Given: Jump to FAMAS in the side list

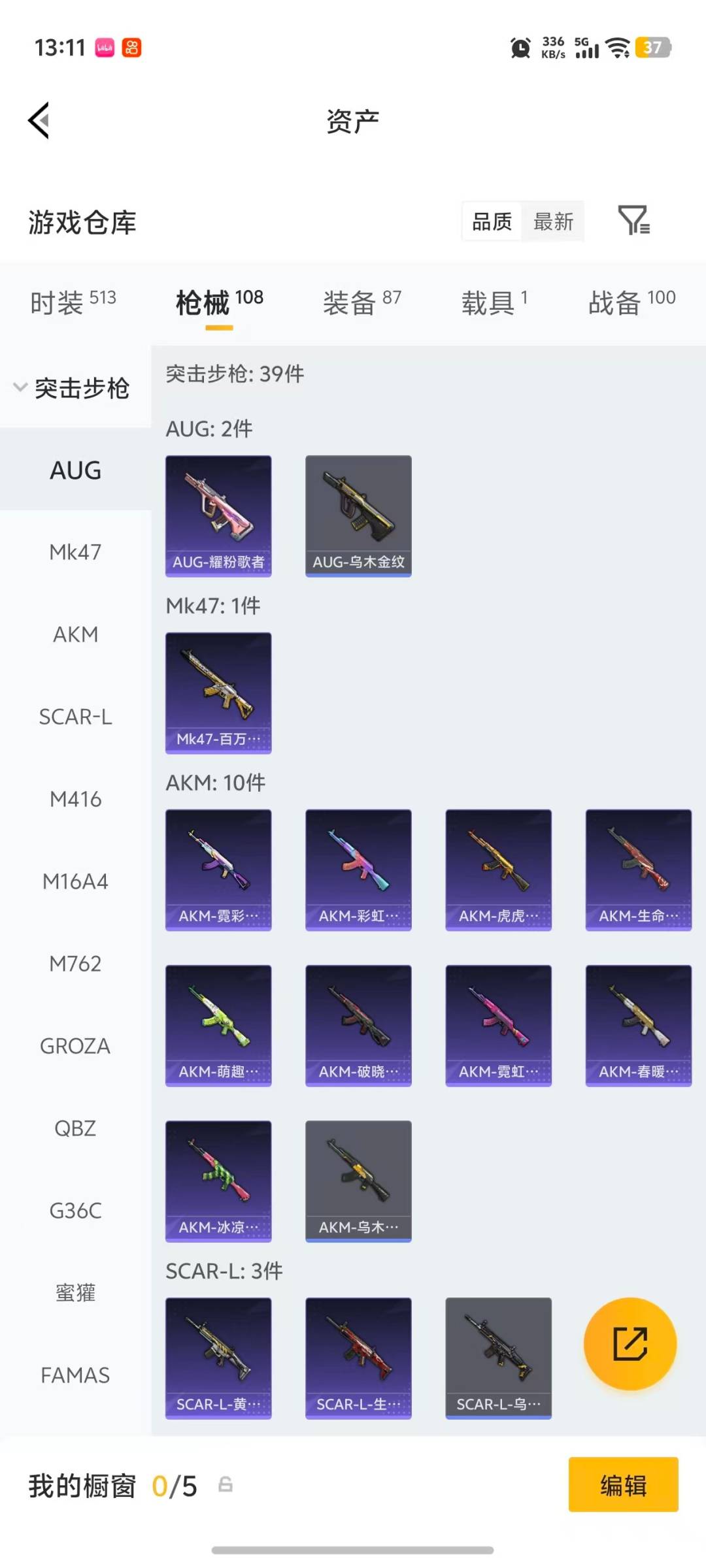Looking at the screenshot, I should [75, 1375].
